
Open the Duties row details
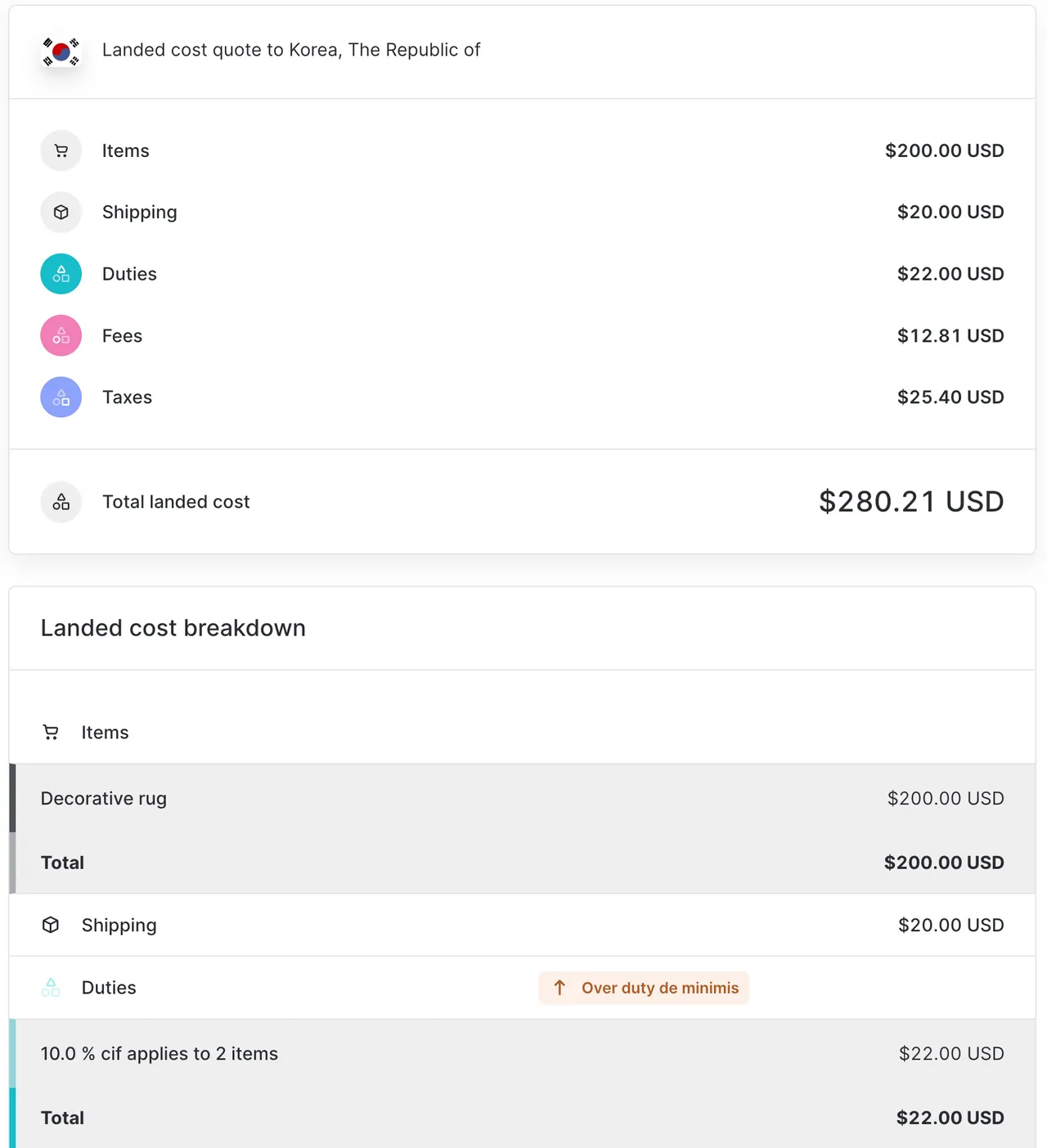(109, 987)
